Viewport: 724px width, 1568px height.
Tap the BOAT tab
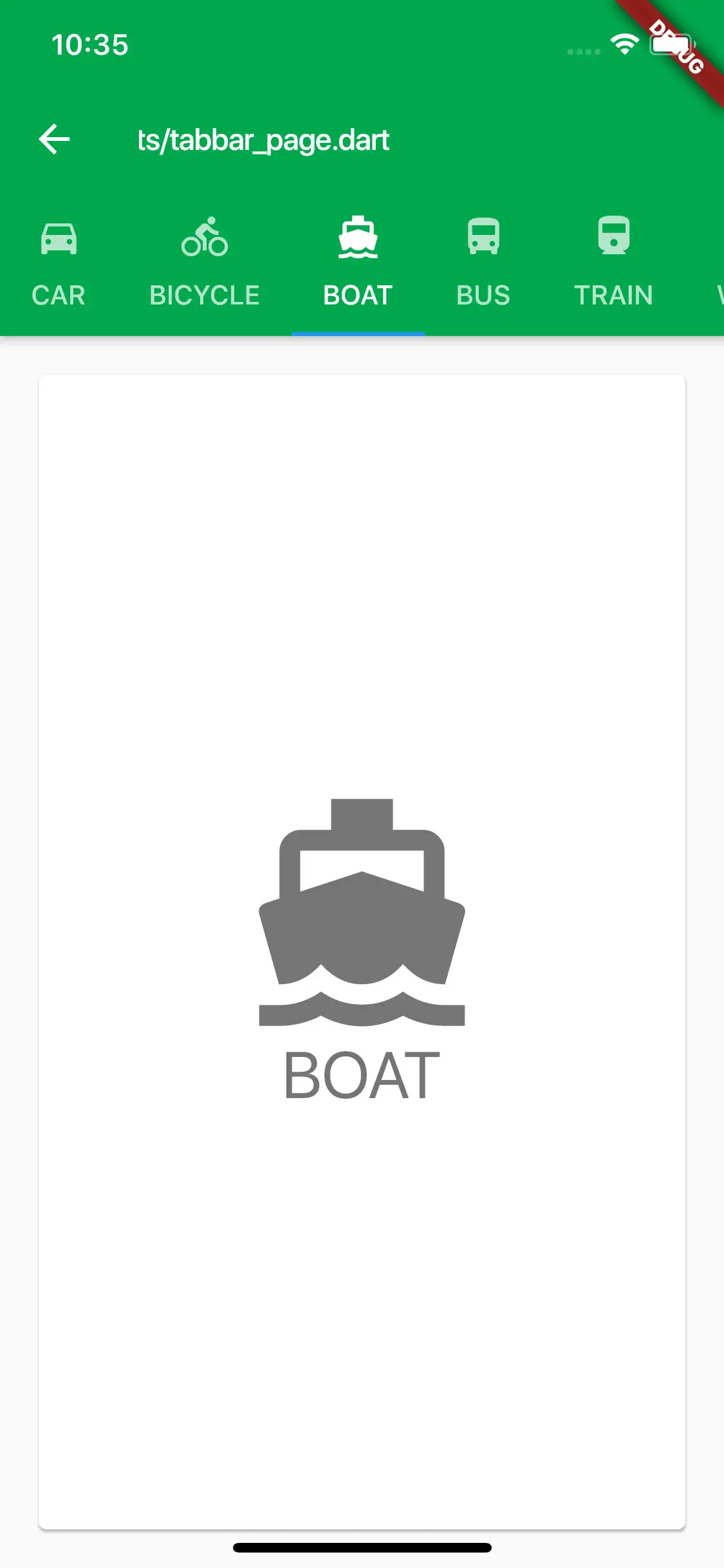pyautogui.click(x=358, y=264)
